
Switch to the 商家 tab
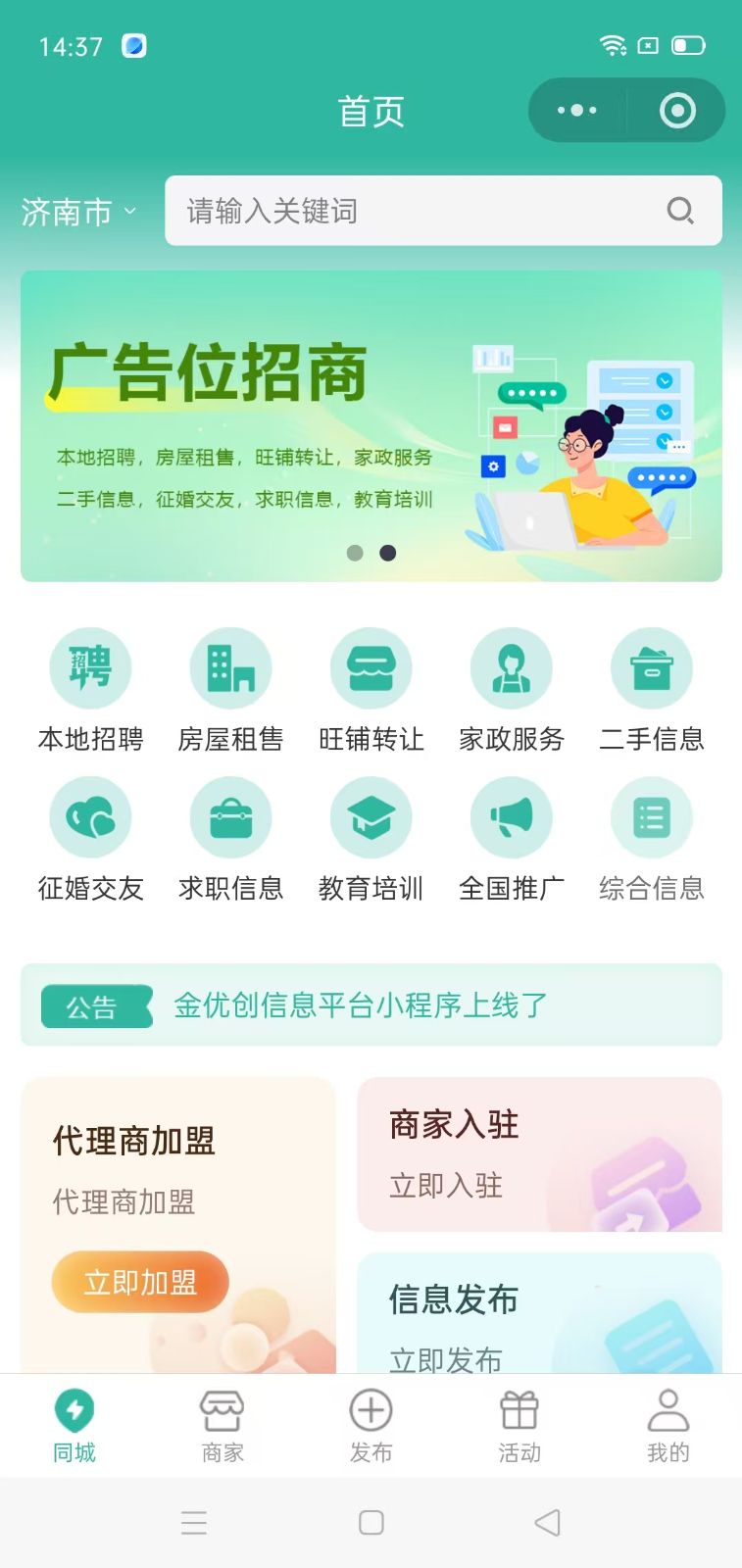[223, 1426]
